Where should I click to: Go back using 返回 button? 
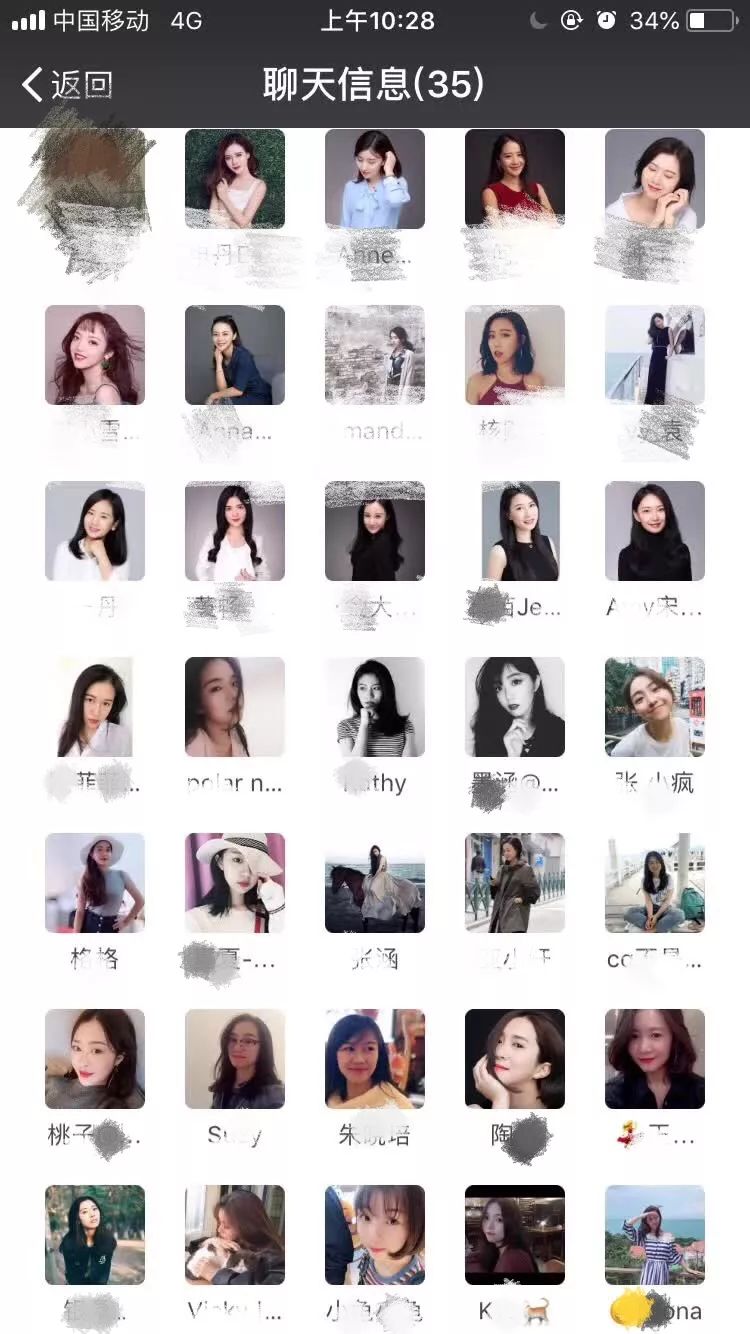[67, 86]
